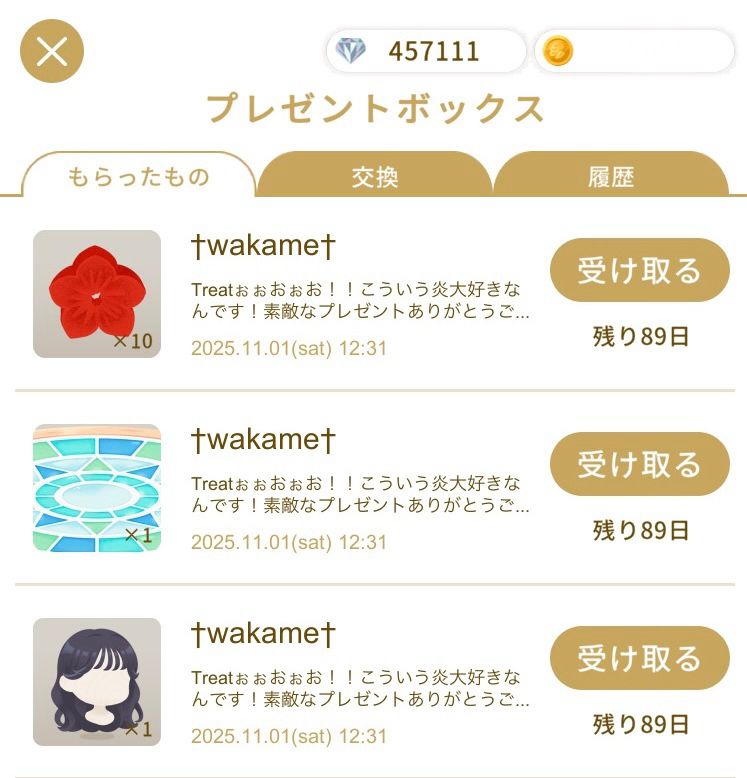Image resolution: width=747 pixels, height=778 pixels.
Task: Close the present box with the X button
Action: [51, 49]
